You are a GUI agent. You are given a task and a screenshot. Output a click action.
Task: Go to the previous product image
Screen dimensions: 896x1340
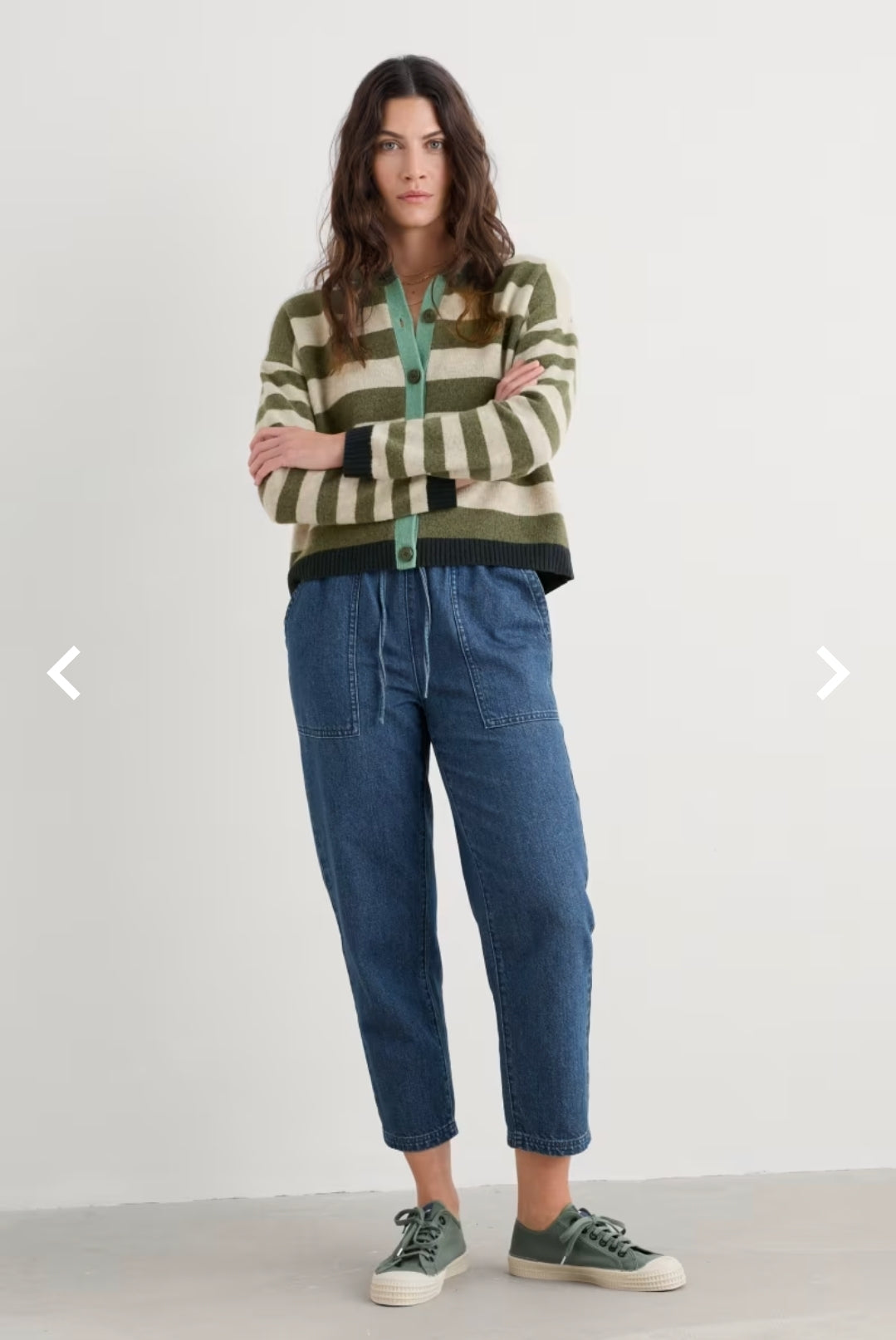coord(64,672)
